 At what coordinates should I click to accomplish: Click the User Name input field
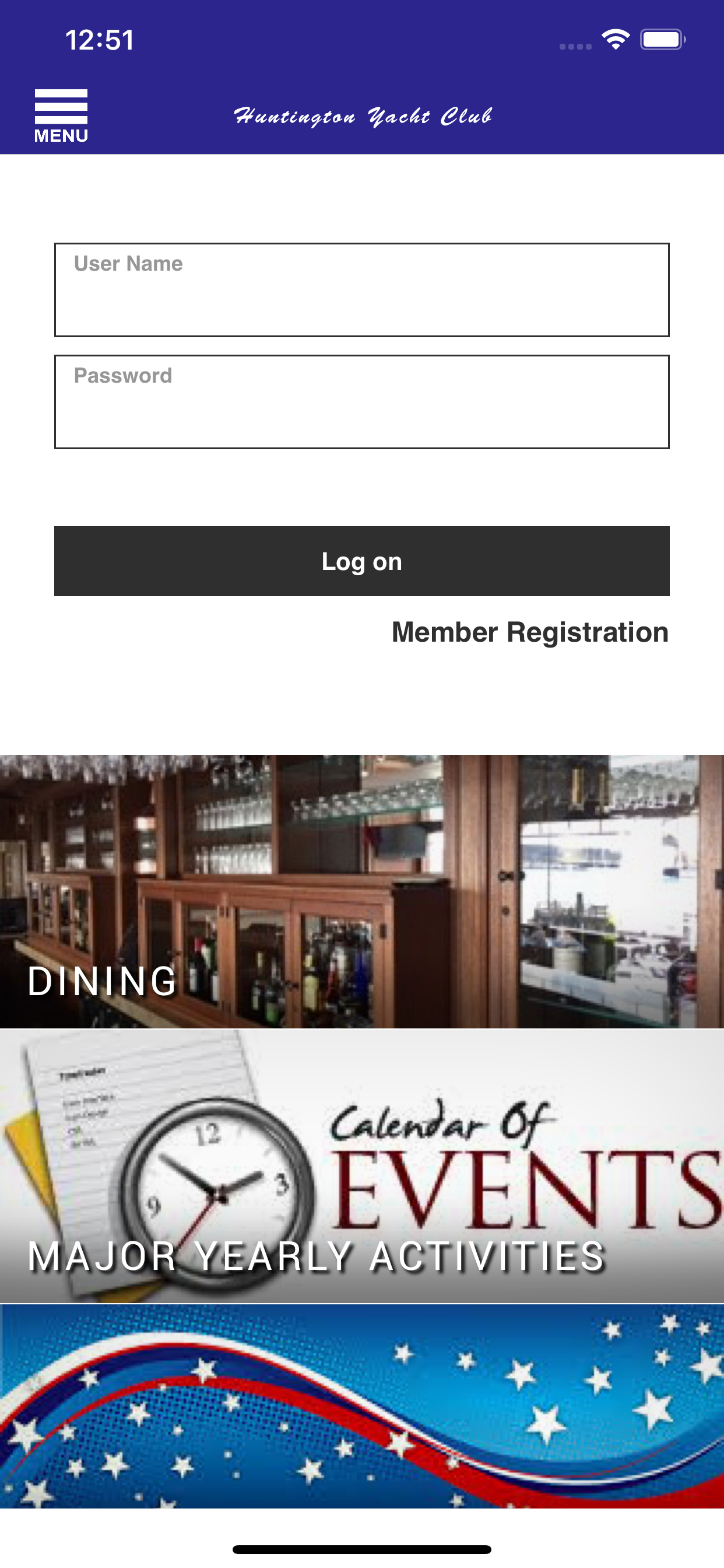(x=362, y=289)
